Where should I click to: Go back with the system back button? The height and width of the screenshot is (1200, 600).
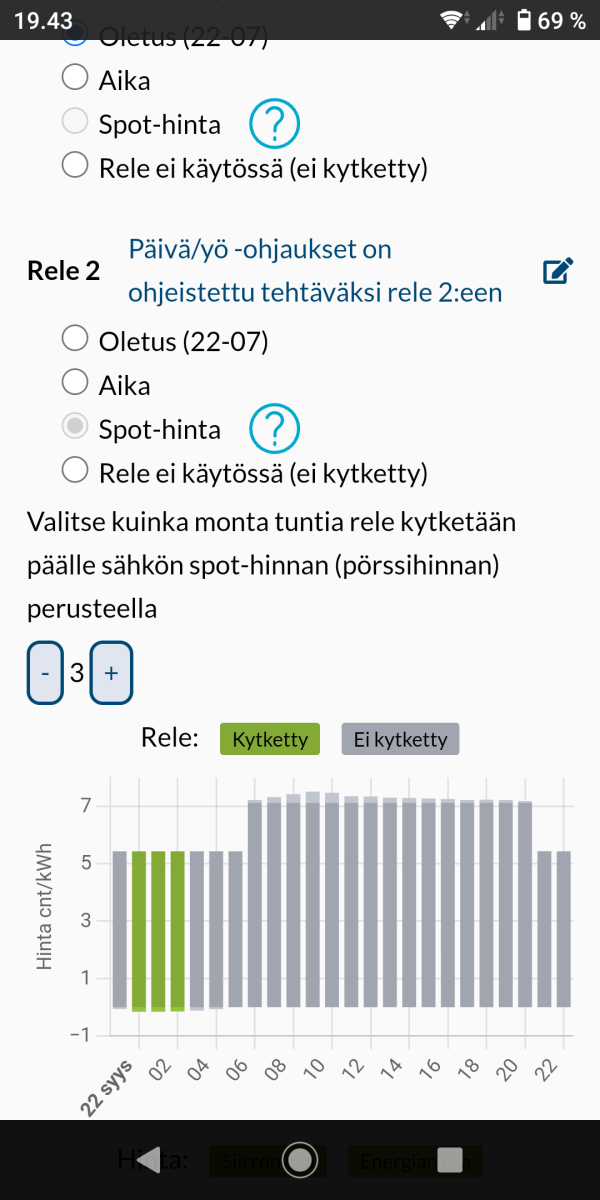click(x=148, y=1160)
